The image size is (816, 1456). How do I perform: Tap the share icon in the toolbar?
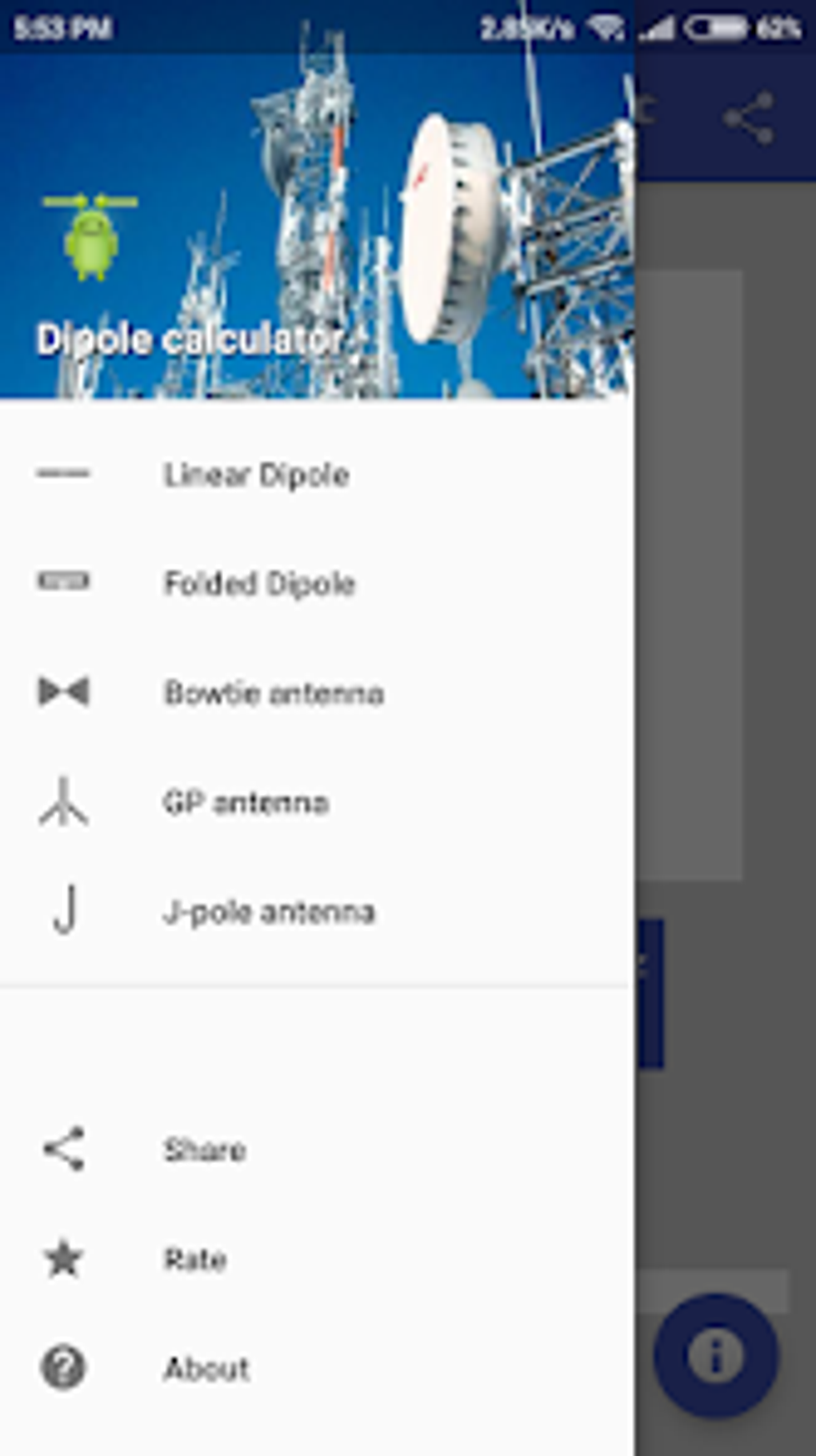(749, 118)
